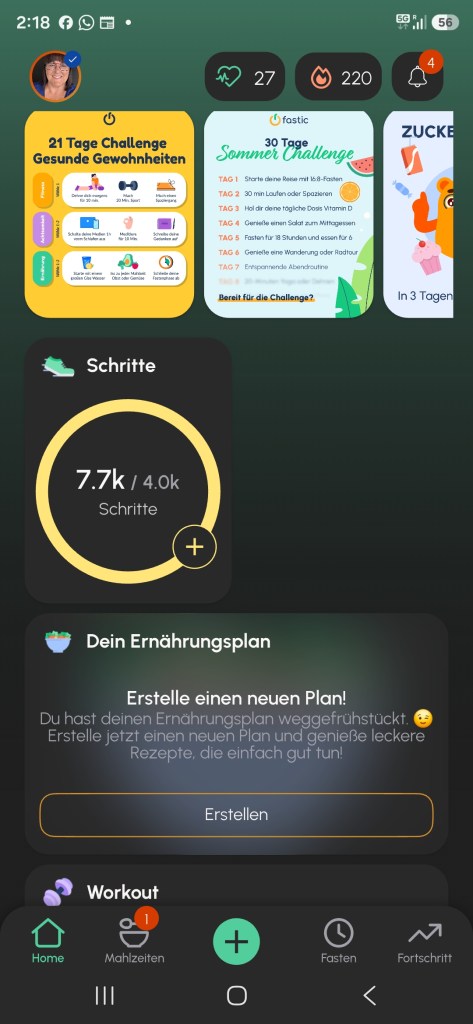
Task: Add steps with the Schritte plus button
Action: pyautogui.click(x=195, y=547)
